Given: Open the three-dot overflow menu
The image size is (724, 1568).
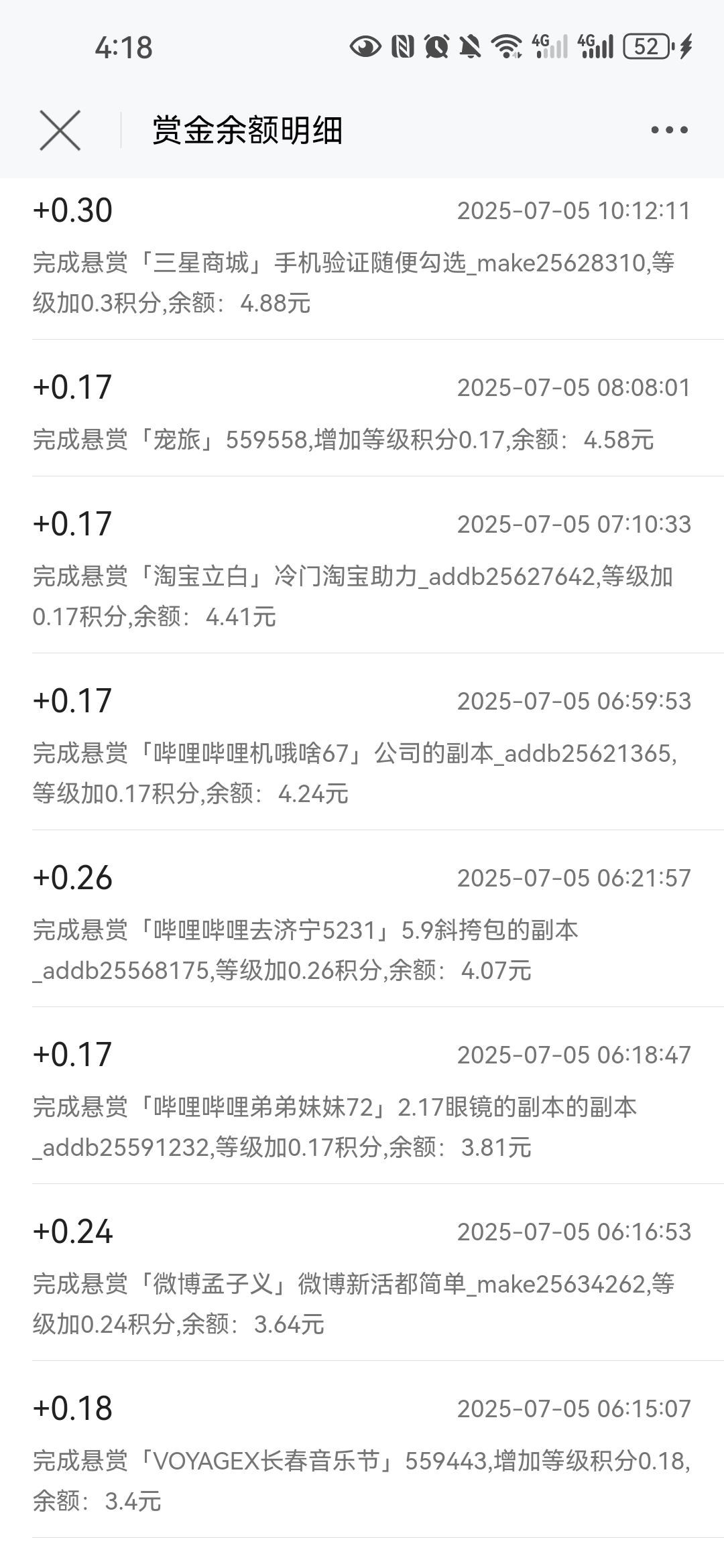Looking at the screenshot, I should (669, 130).
